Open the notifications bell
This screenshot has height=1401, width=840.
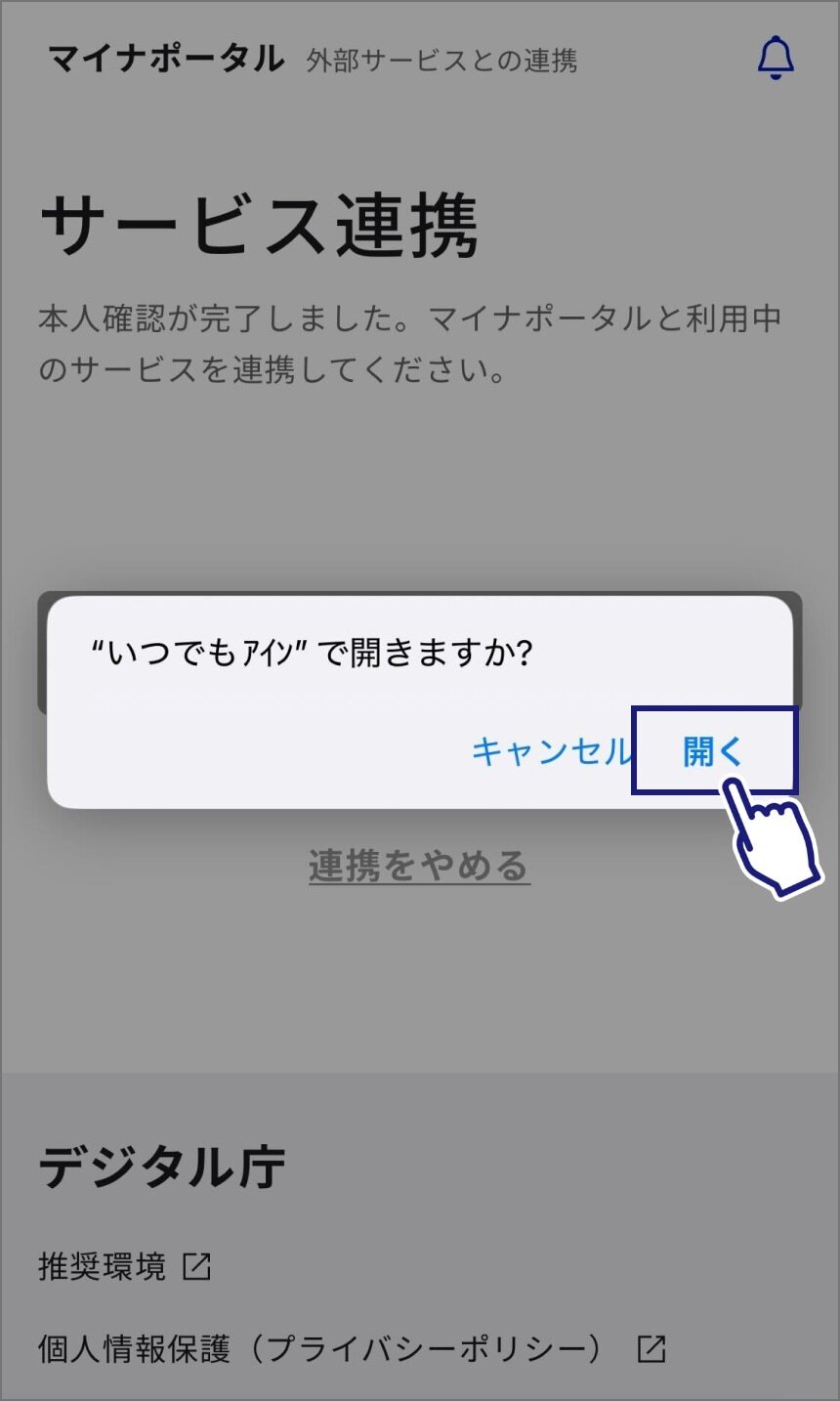(x=776, y=59)
